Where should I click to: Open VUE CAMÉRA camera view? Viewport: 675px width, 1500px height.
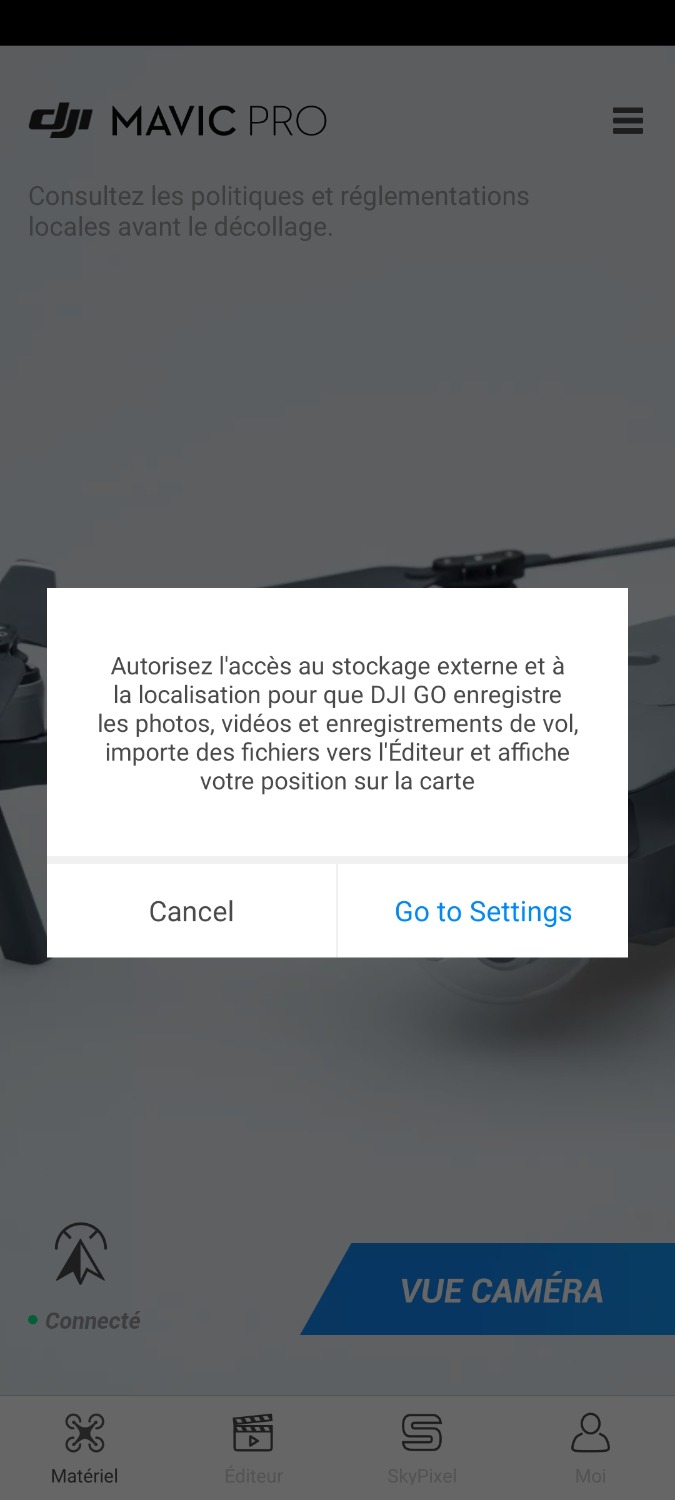click(x=500, y=1290)
